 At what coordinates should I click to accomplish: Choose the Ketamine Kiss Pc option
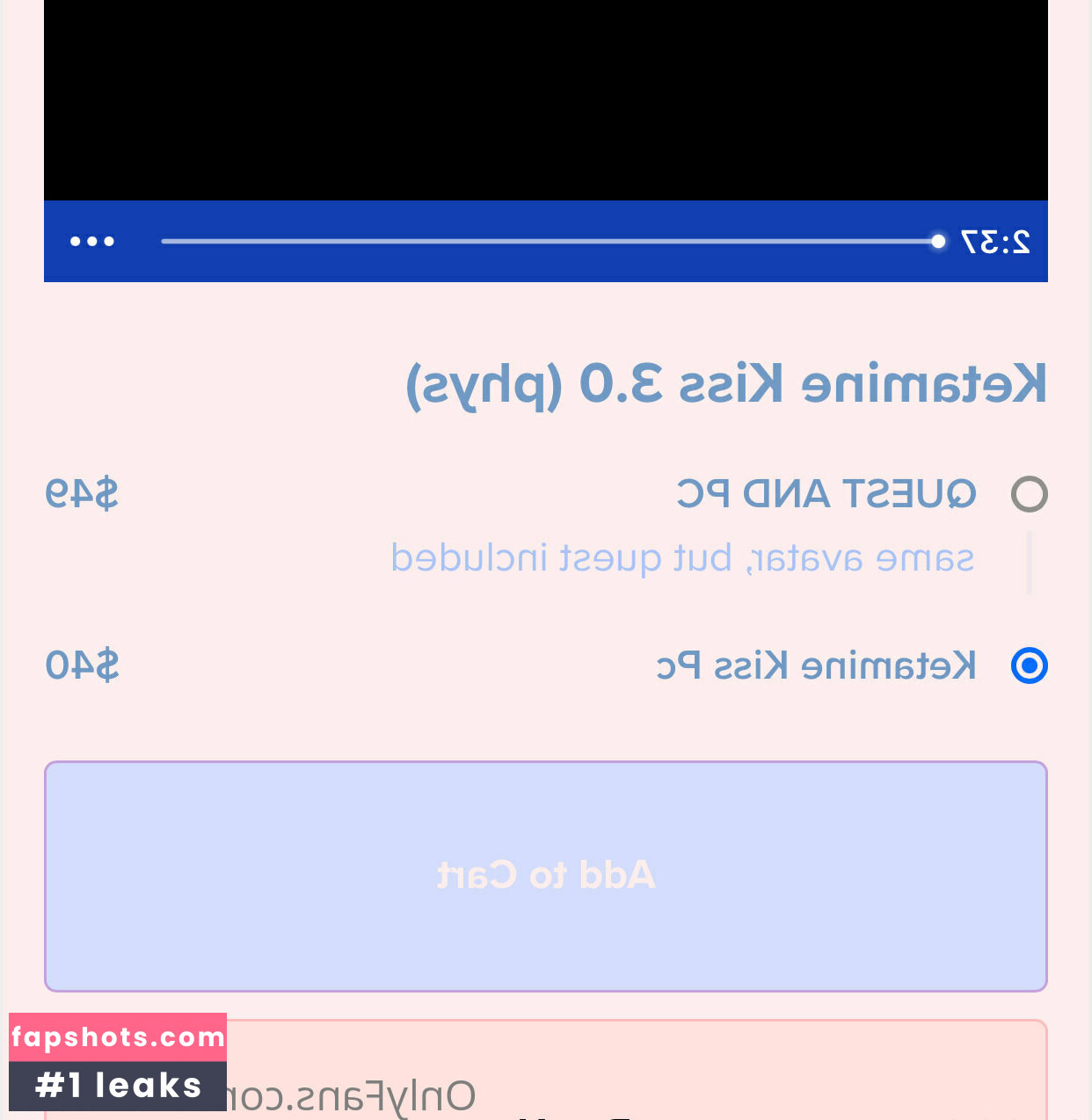coord(1029,665)
